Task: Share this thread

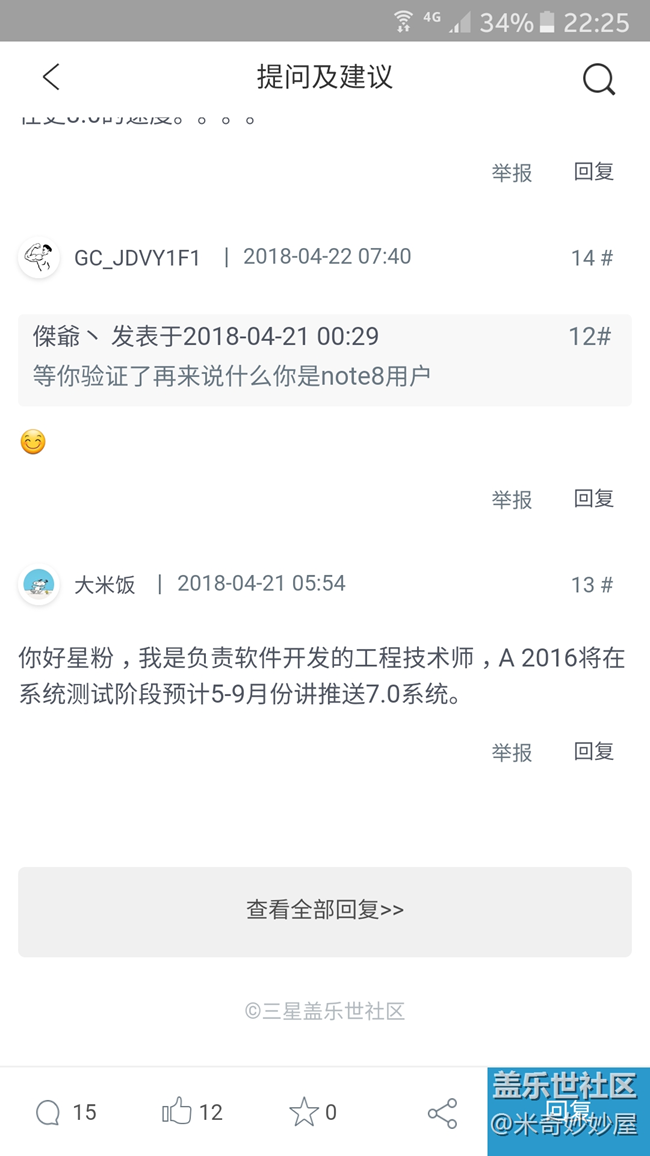Action: (x=442, y=1112)
